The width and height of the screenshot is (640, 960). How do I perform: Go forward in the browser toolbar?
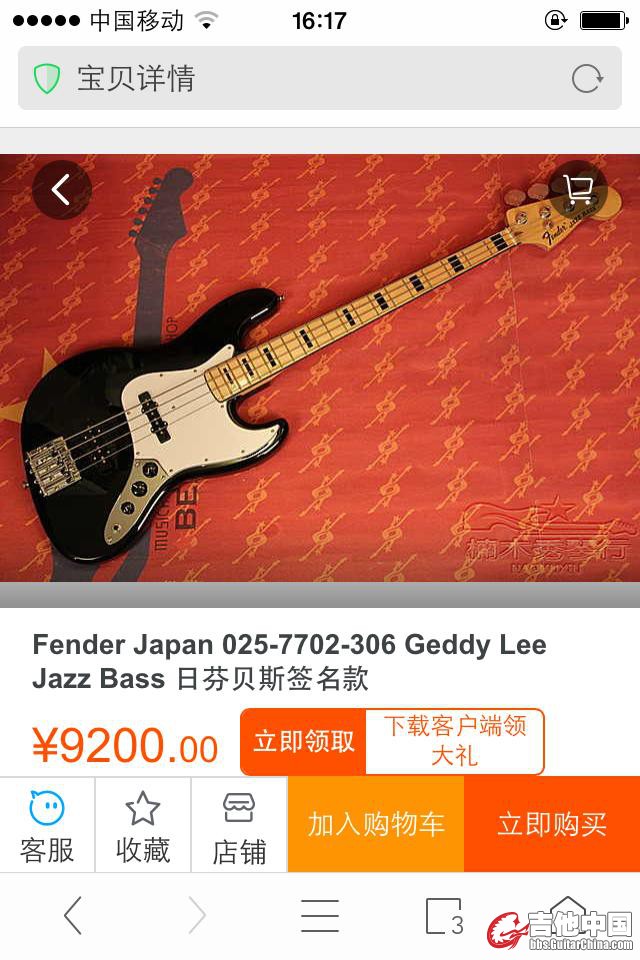[197, 915]
